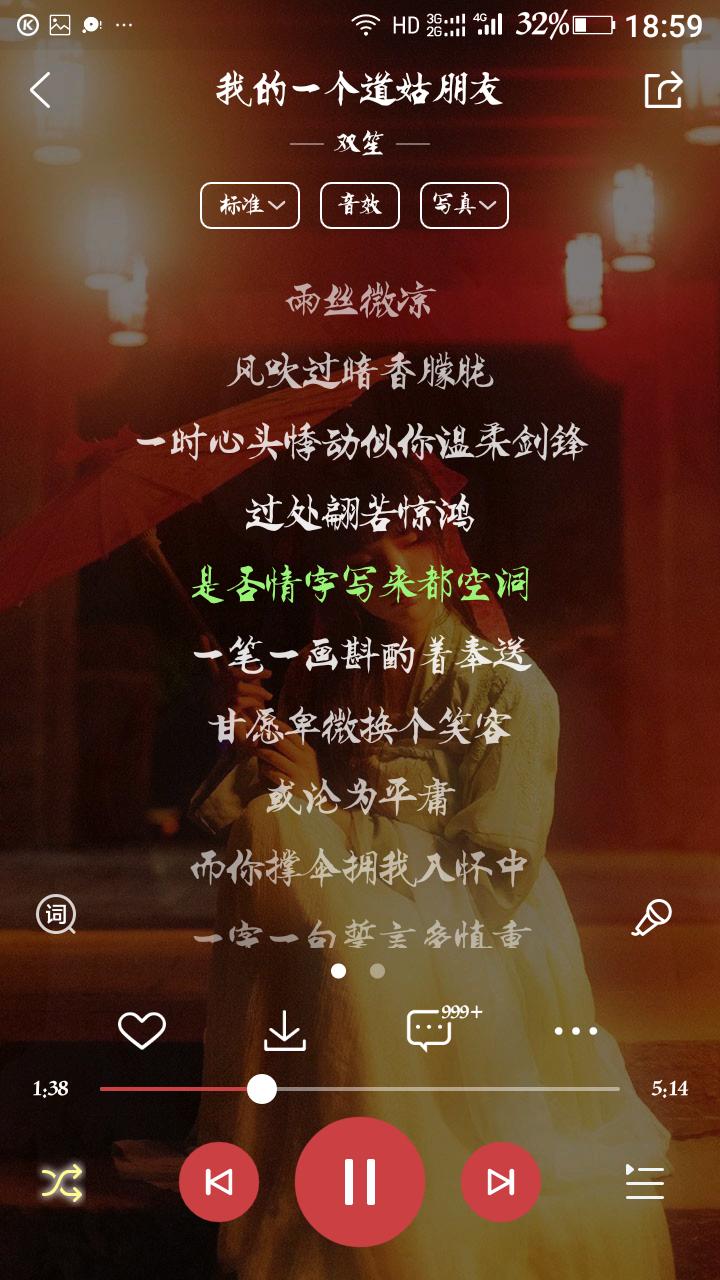
Task: Pause the current song
Action: (x=359, y=1182)
